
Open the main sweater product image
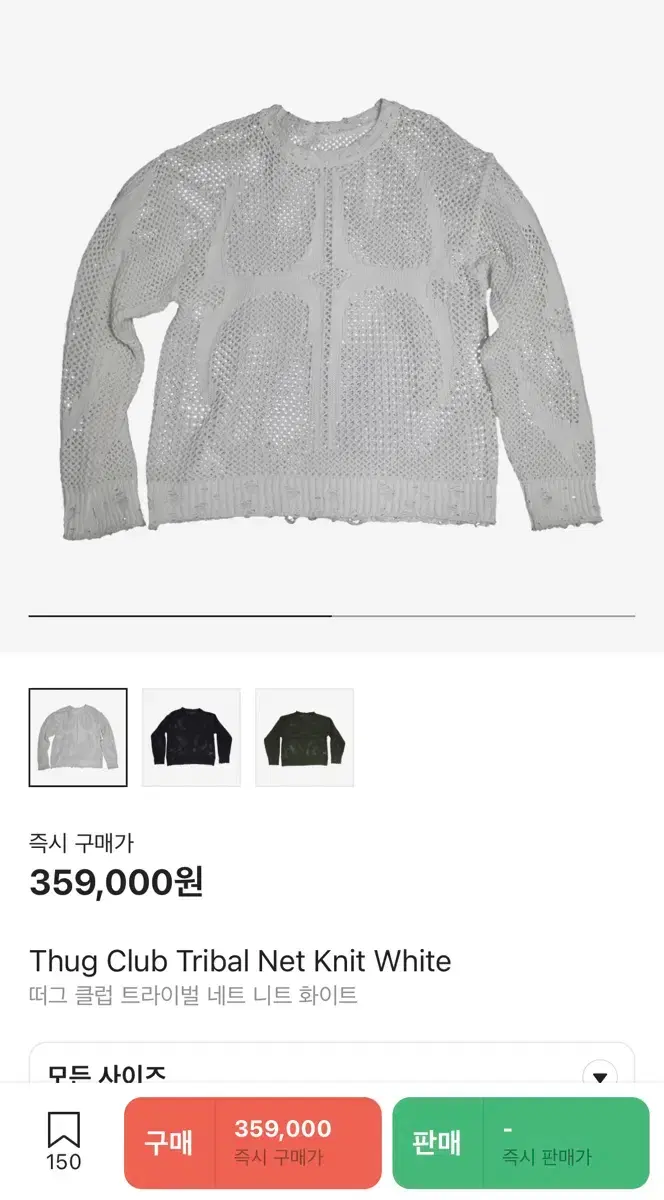point(331,320)
